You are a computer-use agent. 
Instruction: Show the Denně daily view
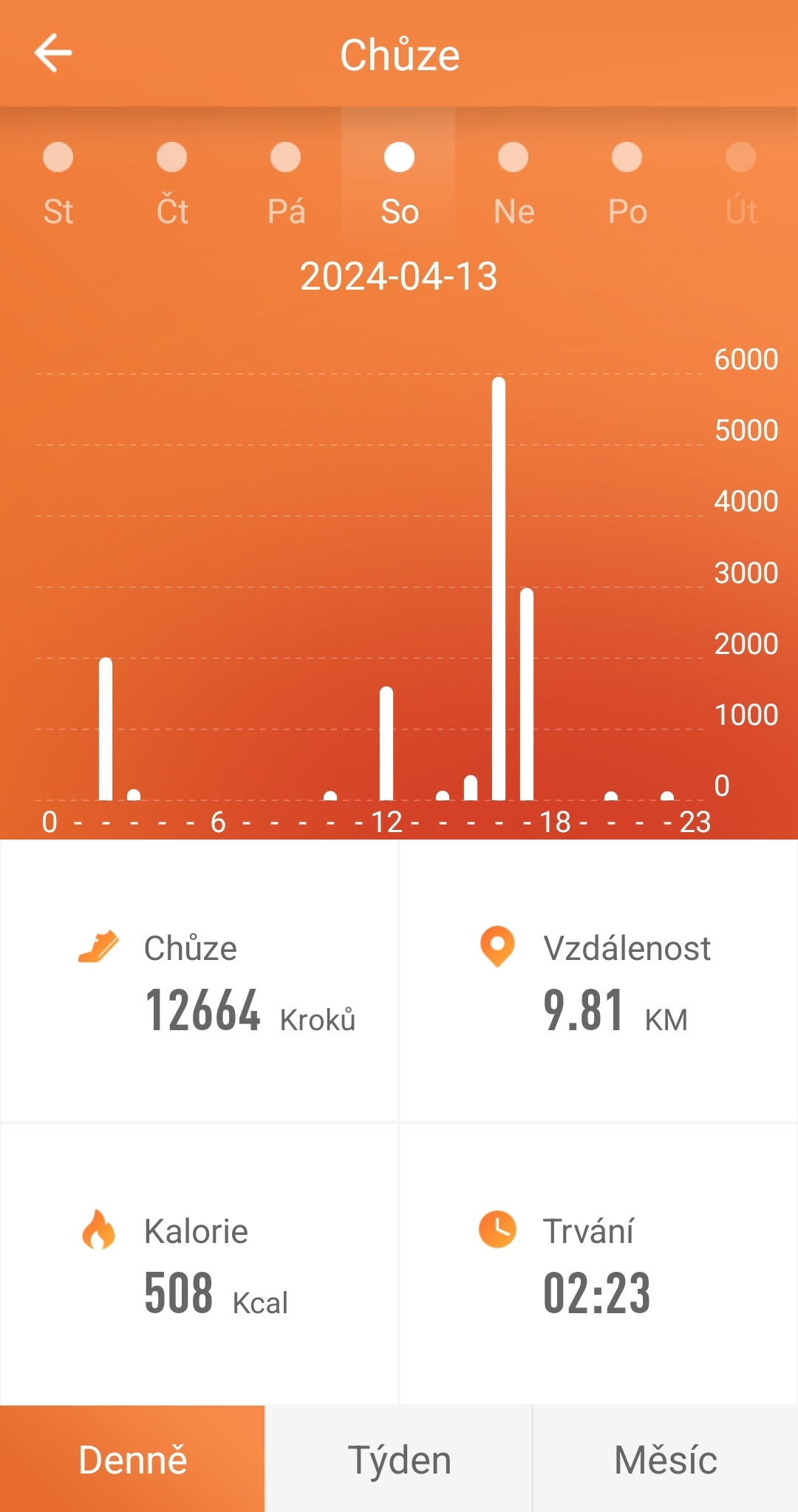click(x=133, y=1459)
